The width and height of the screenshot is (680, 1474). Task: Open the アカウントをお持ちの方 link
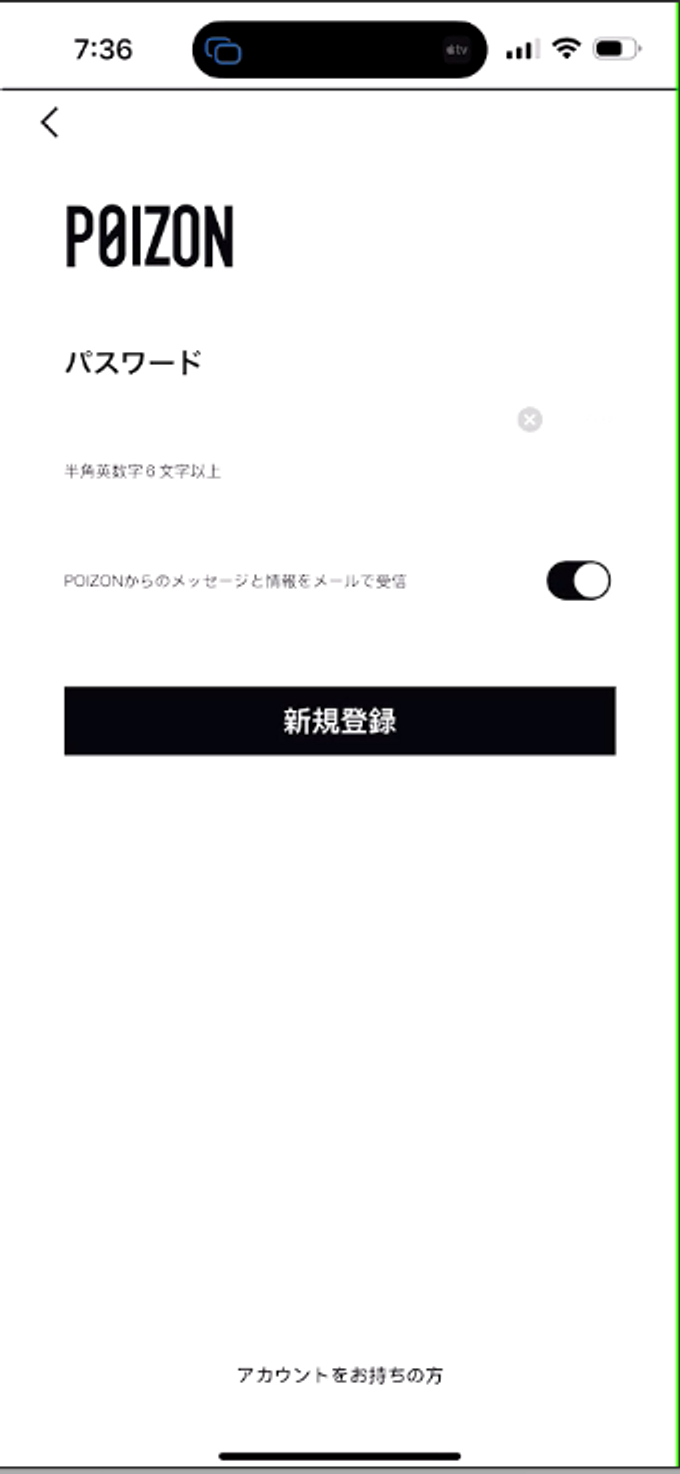(x=340, y=1375)
